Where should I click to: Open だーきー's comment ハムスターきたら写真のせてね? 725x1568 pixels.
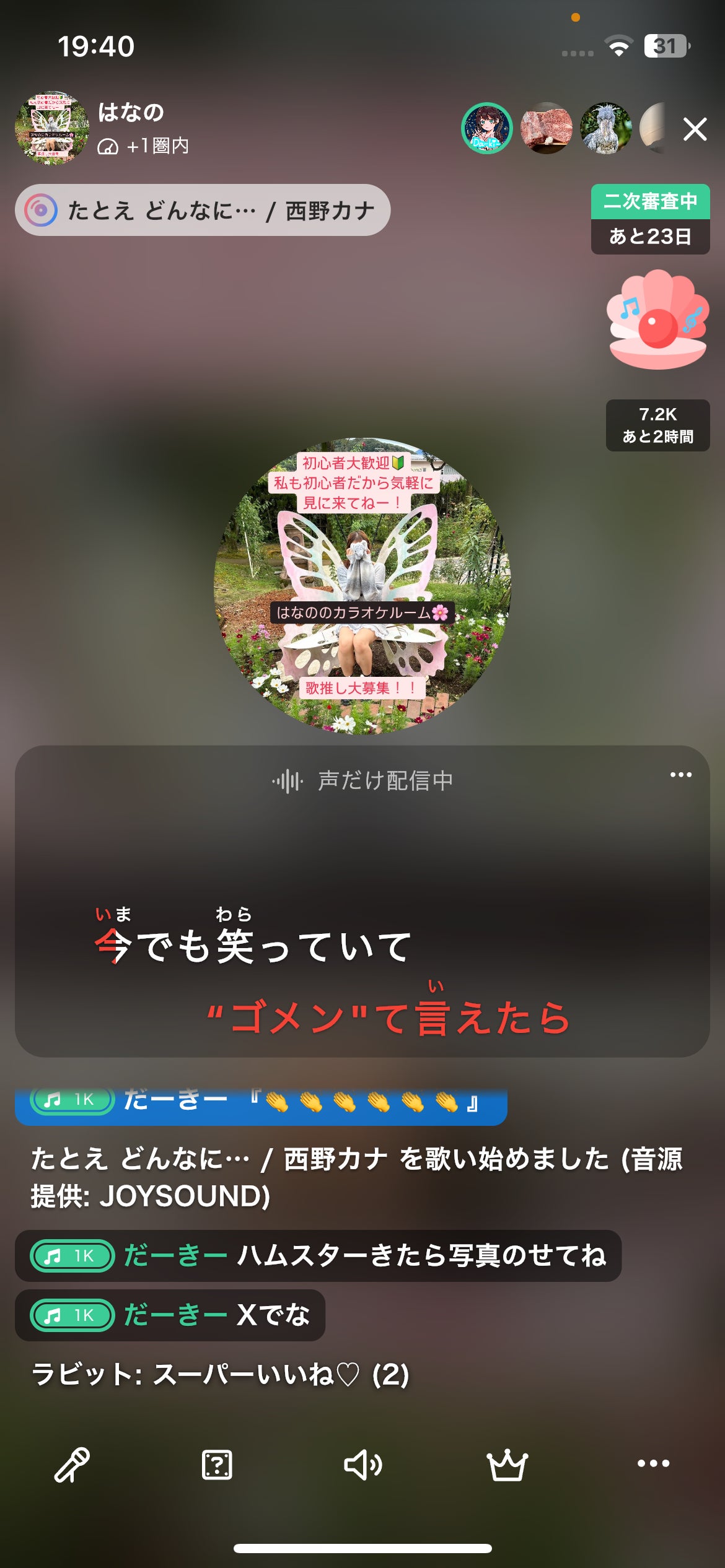pyautogui.click(x=318, y=1255)
